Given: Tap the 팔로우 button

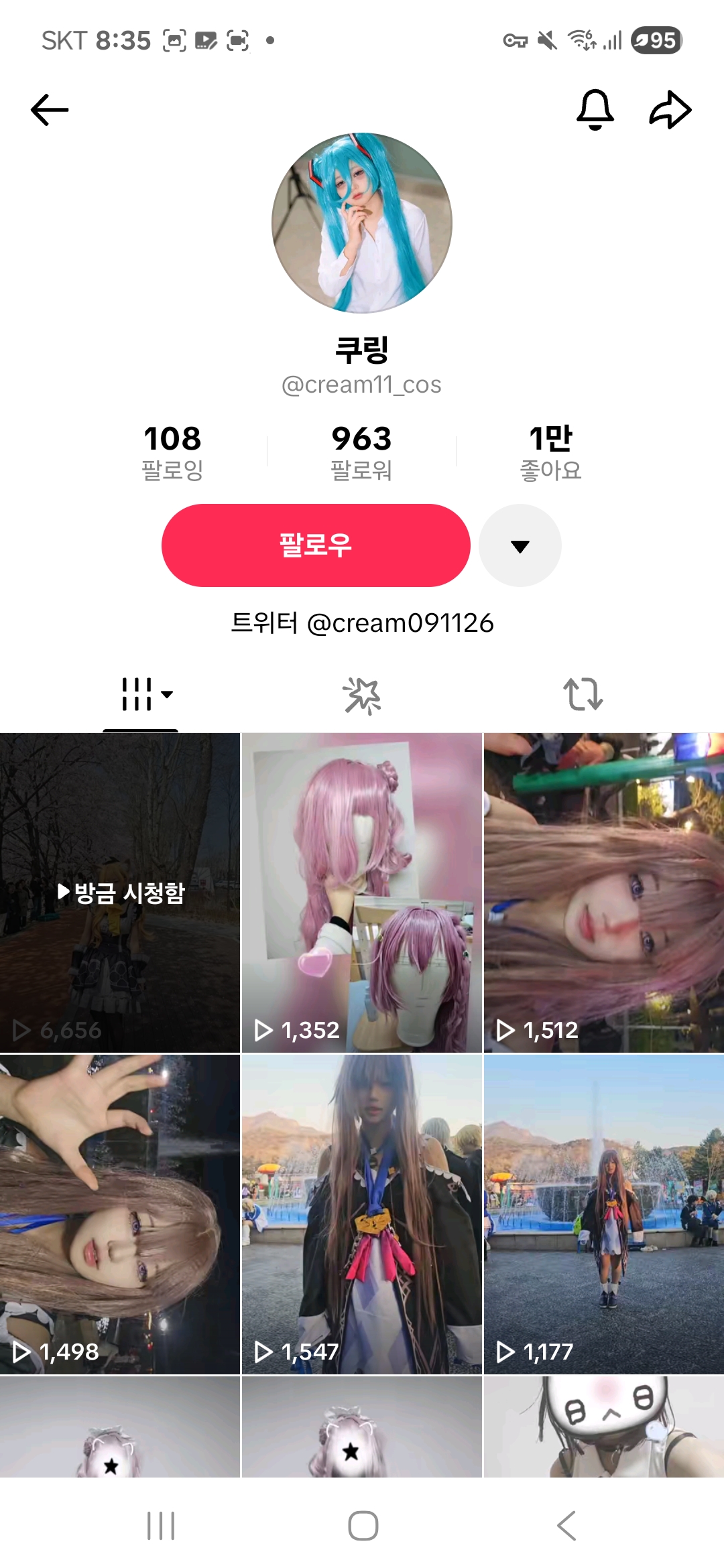Looking at the screenshot, I should [316, 545].
